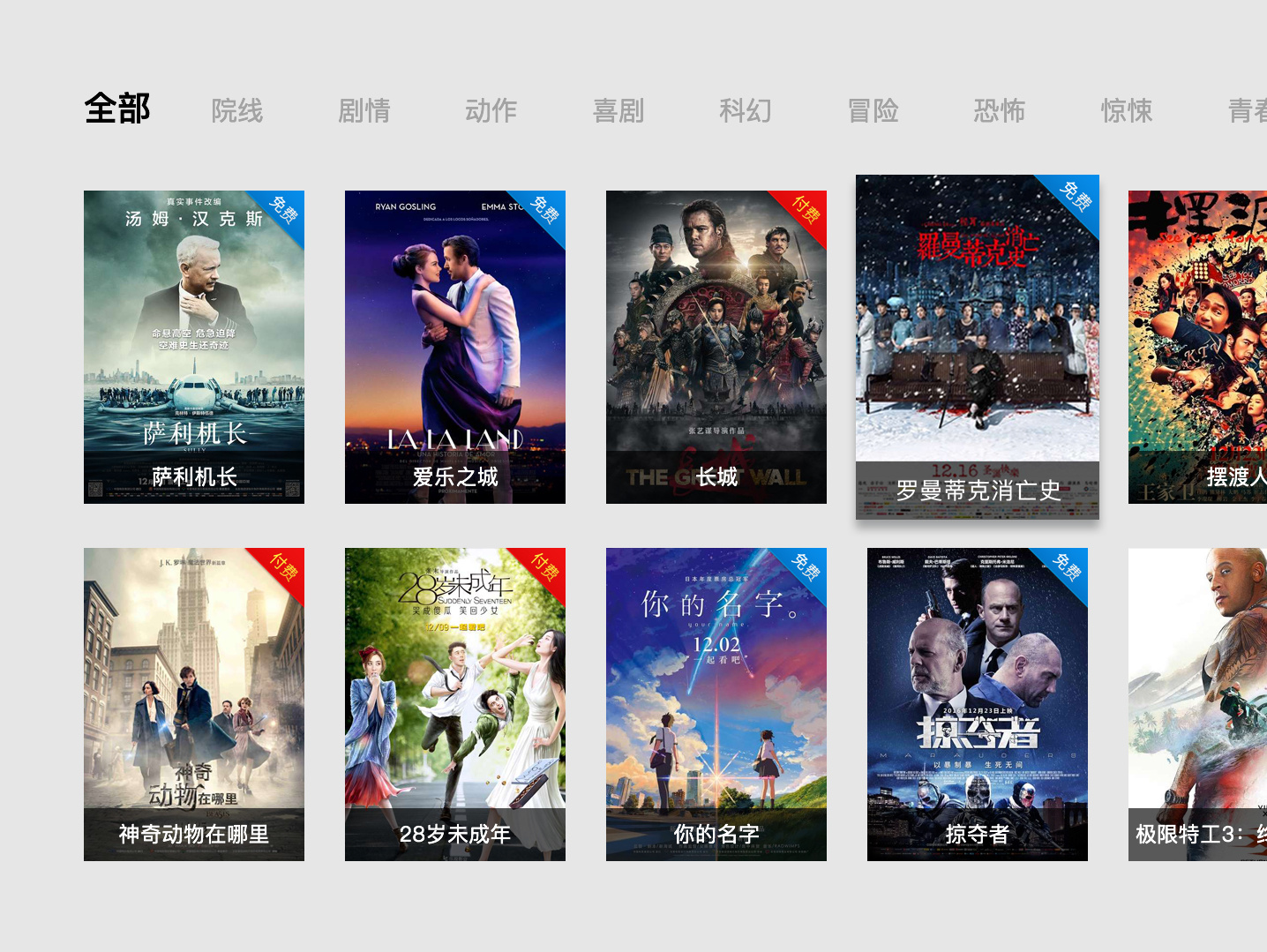Open the movie 你的名字

pos(716,704)
